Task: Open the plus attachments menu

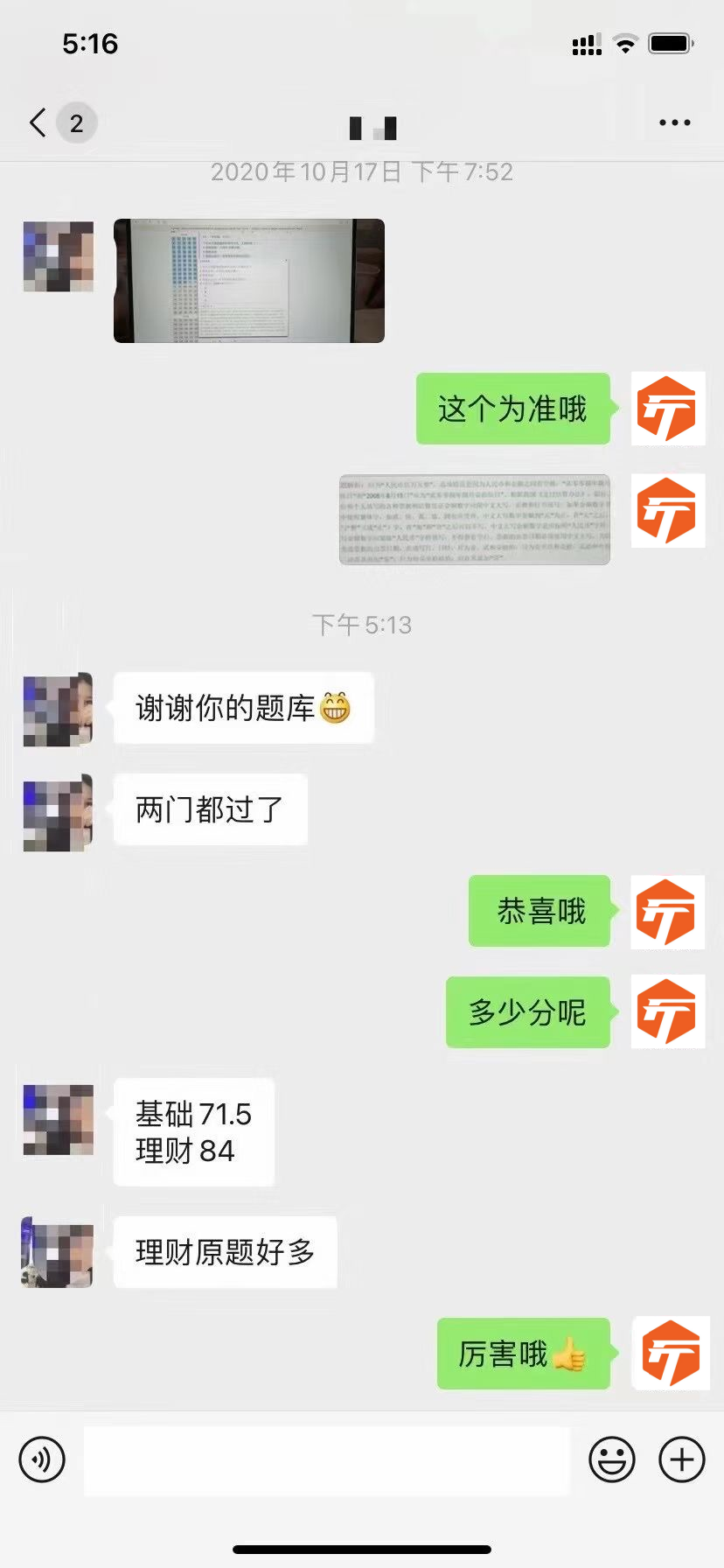Action: [x=681, y=1459]
